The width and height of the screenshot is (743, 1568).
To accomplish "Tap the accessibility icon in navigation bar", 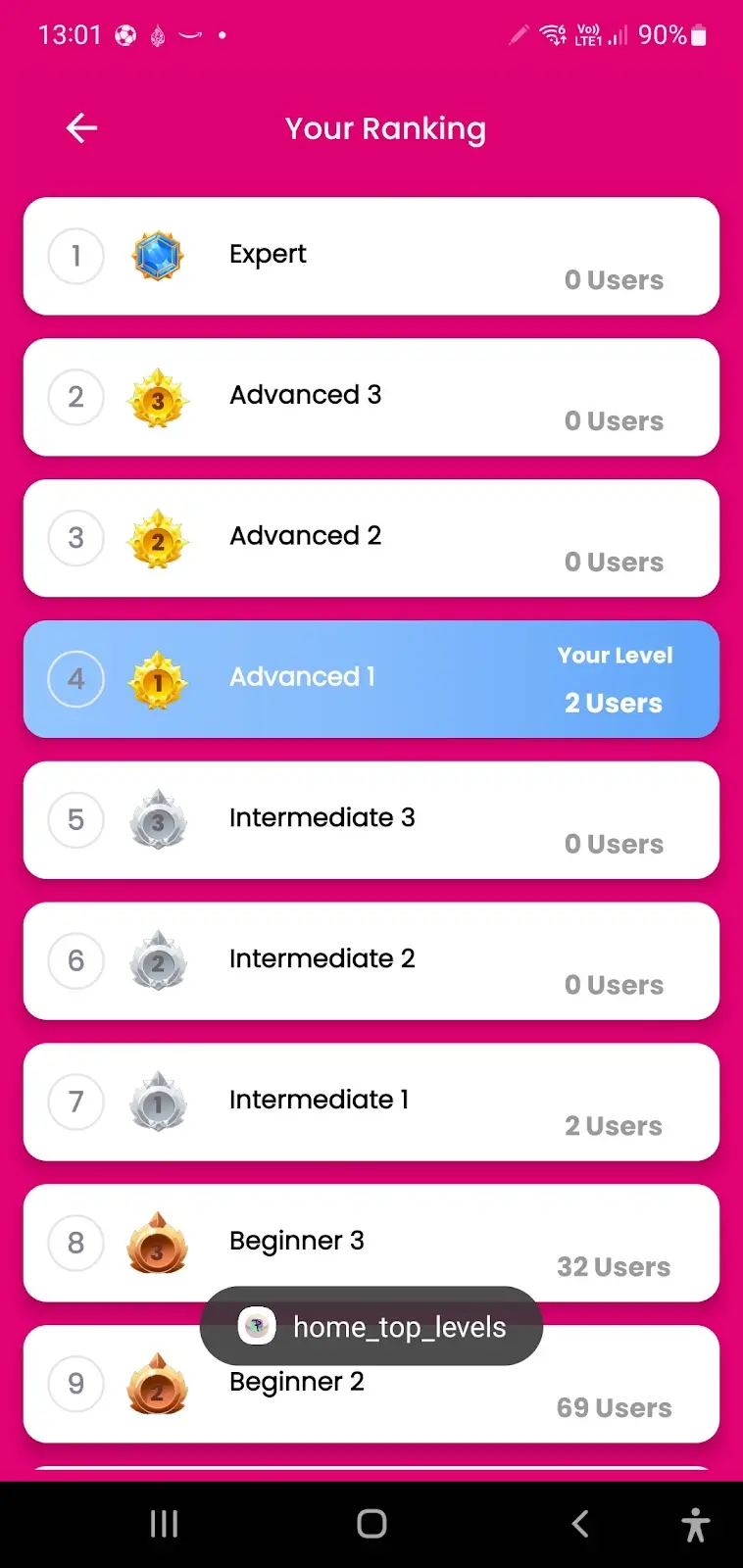I will click(x=696, y=1523).
